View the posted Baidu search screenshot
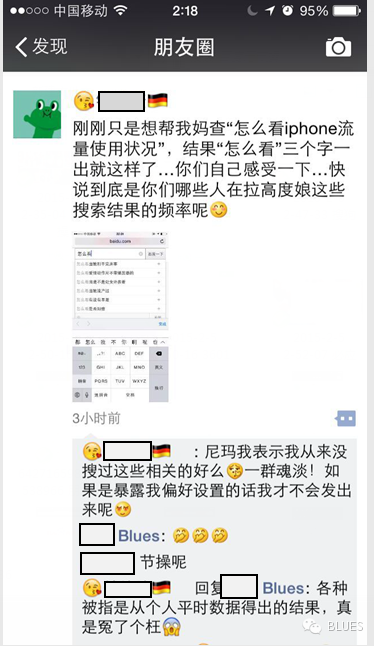374x646 pixels. [120, 317]
